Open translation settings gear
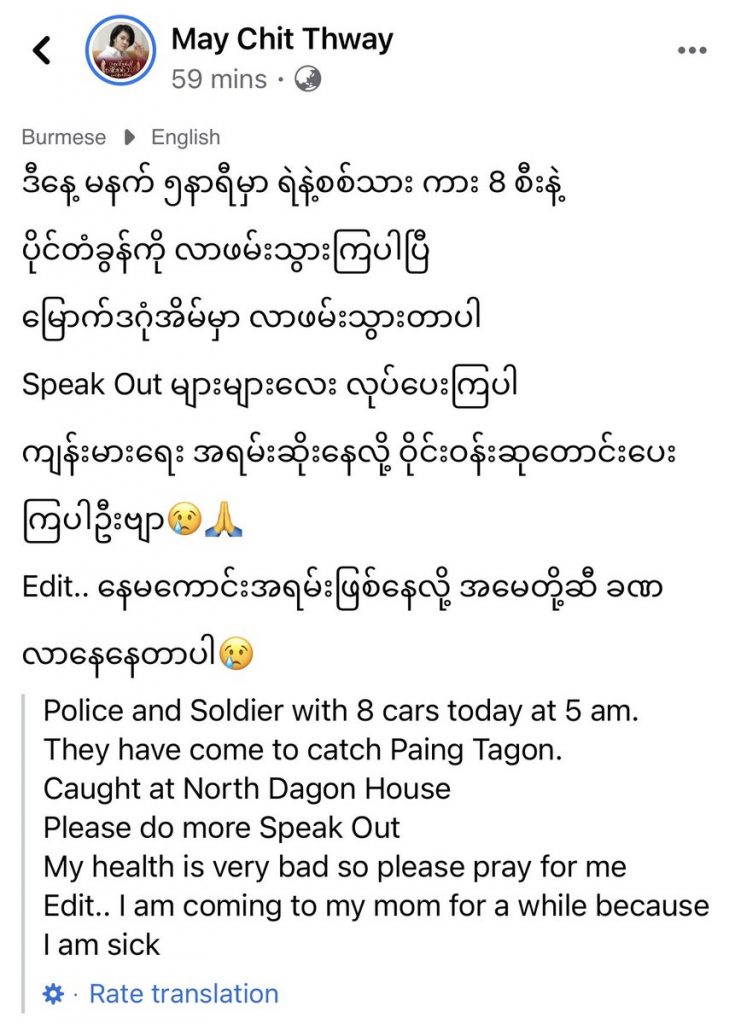 53,993
